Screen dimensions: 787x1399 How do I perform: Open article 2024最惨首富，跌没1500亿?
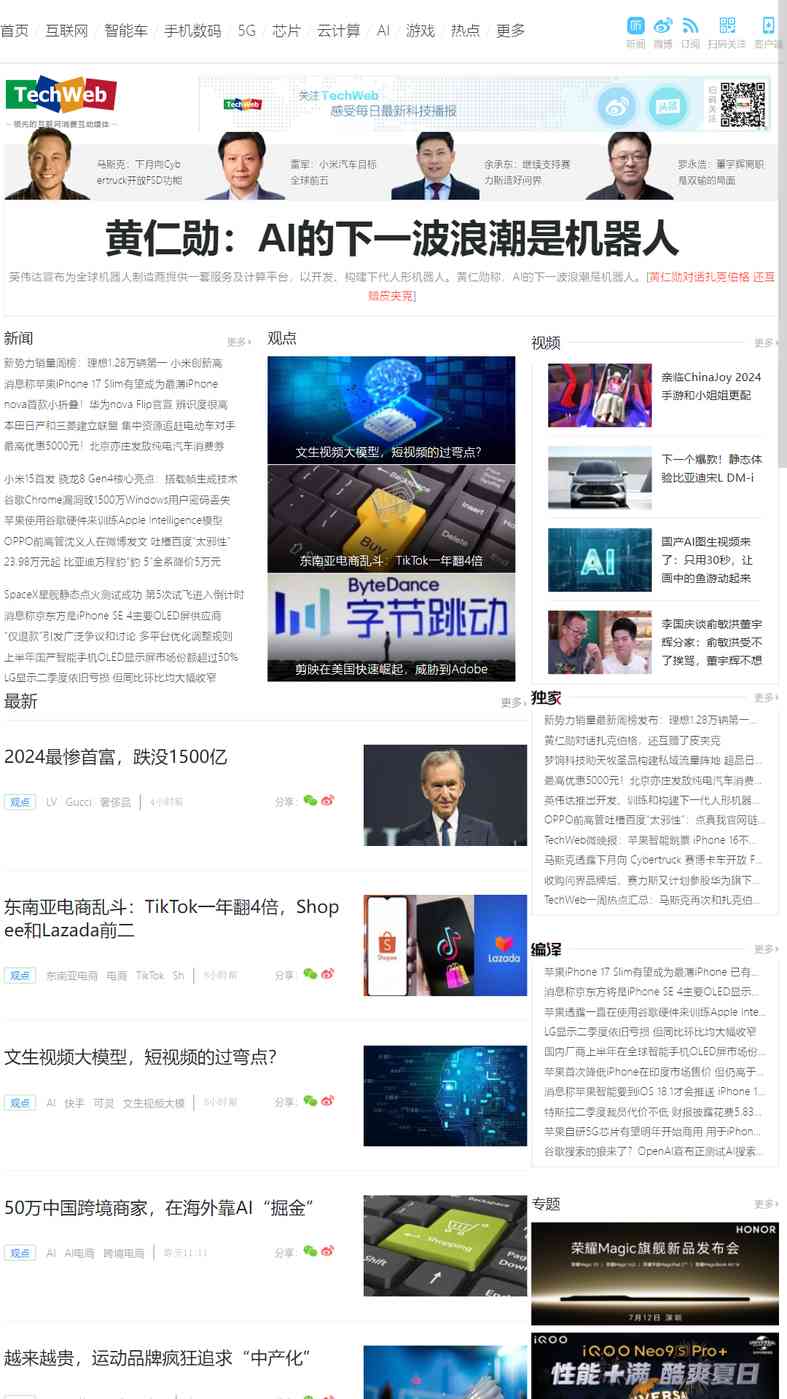(x=116, y=757)
